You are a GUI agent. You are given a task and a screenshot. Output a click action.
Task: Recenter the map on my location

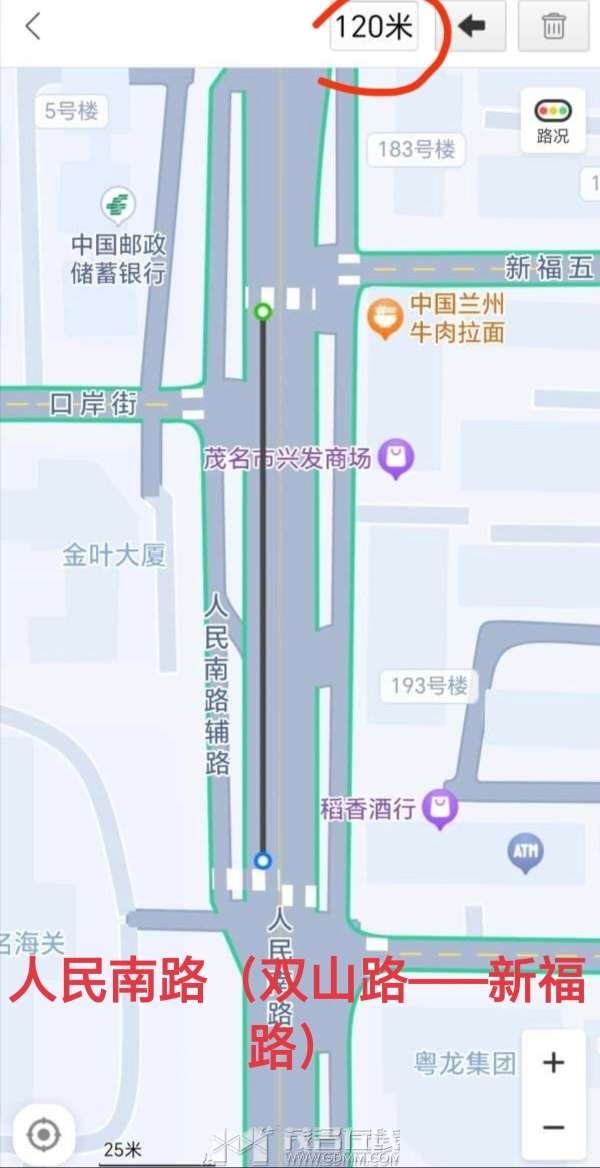tap(43, 1134)
